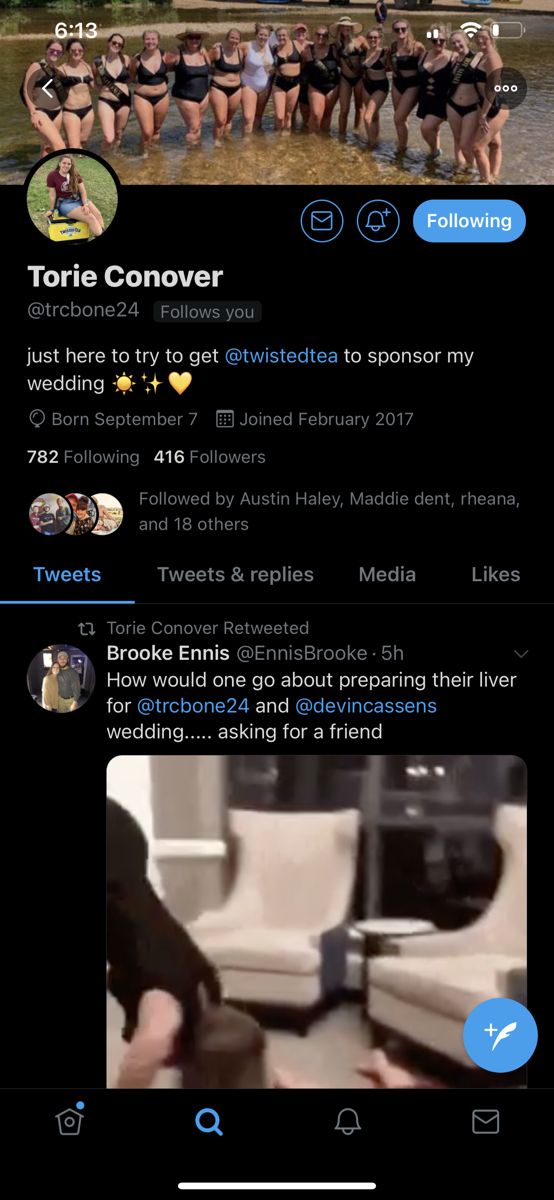Play the GIF in Brooke's tweet
Image resolution: width=554 pixels, height=1200 pixels.
point(316,921)
